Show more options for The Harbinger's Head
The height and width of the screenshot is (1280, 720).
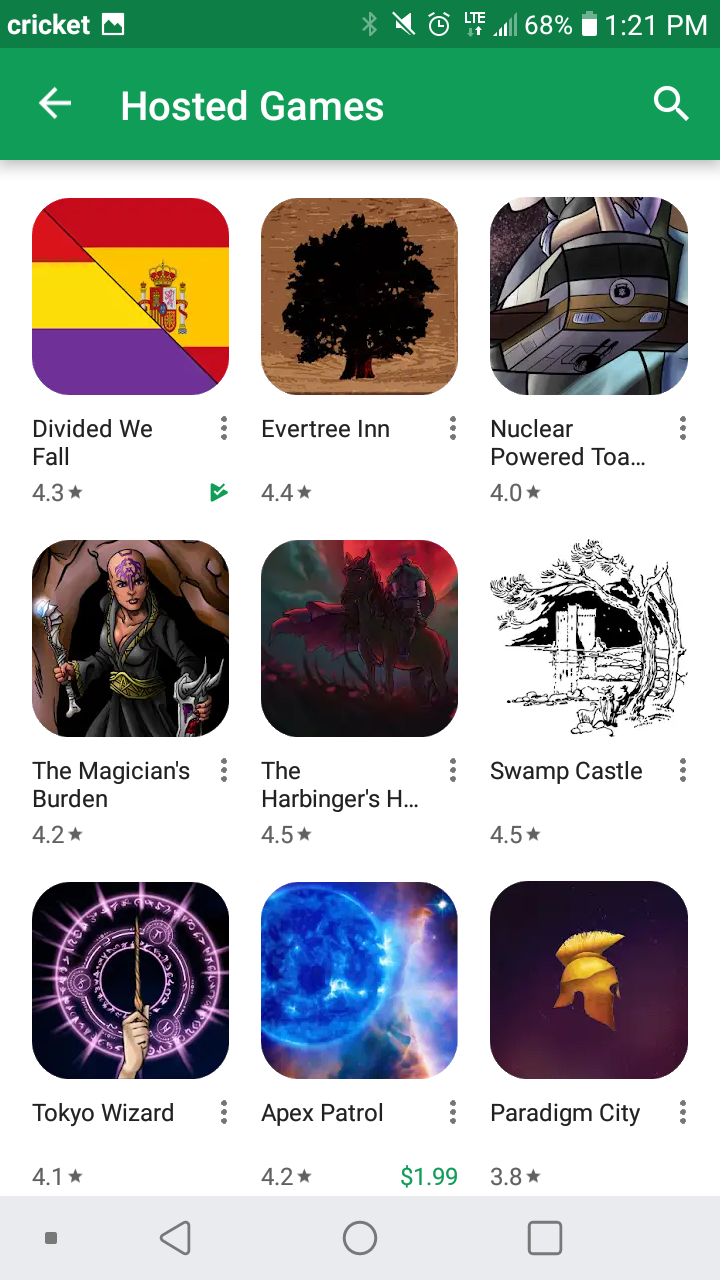point(453,771)
